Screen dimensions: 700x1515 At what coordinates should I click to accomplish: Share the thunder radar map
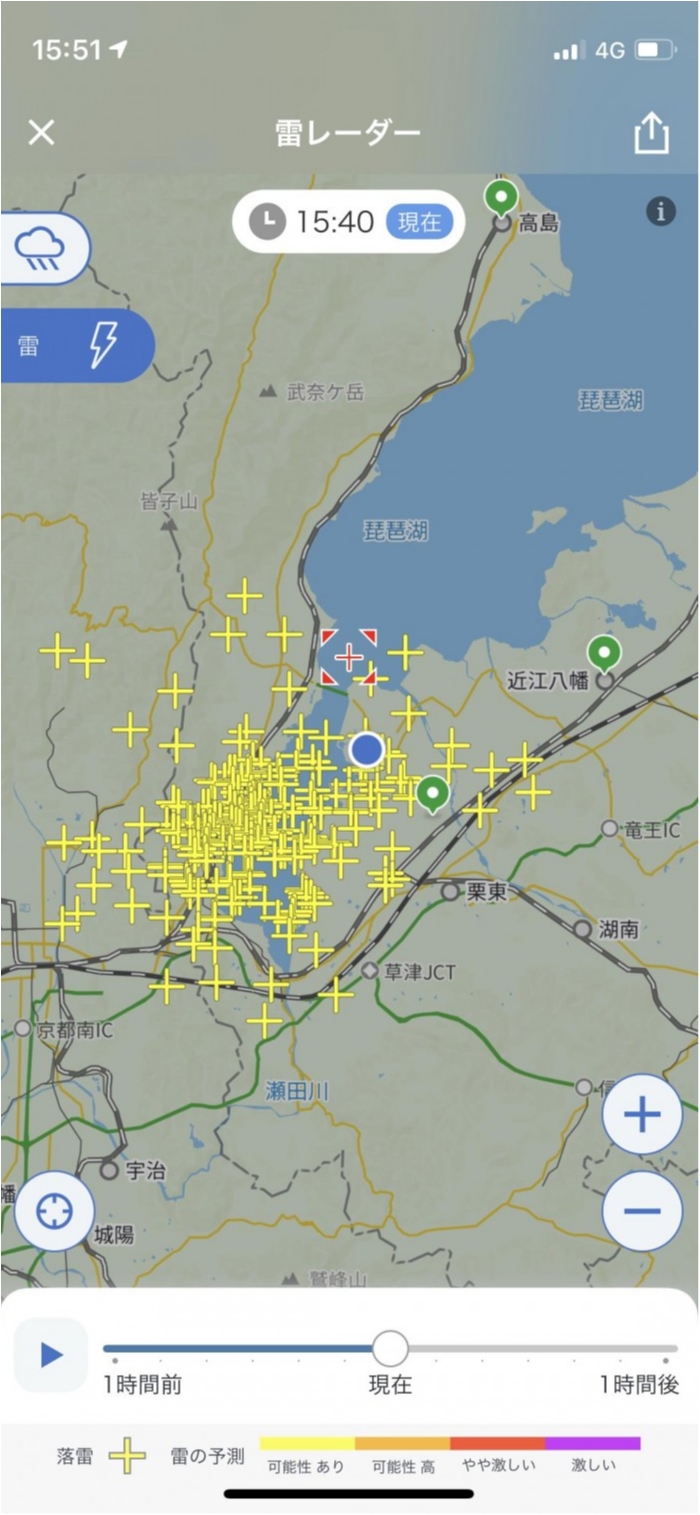tap(651, 133)
